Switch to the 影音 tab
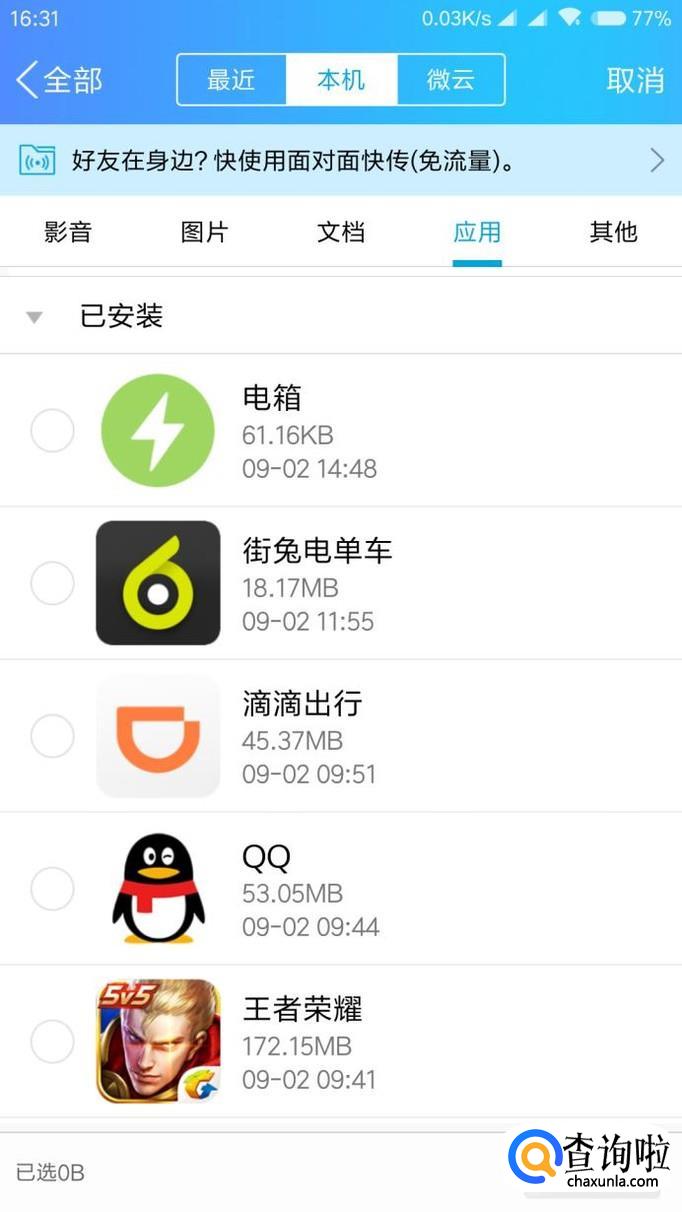 click(x=68, y=233)
